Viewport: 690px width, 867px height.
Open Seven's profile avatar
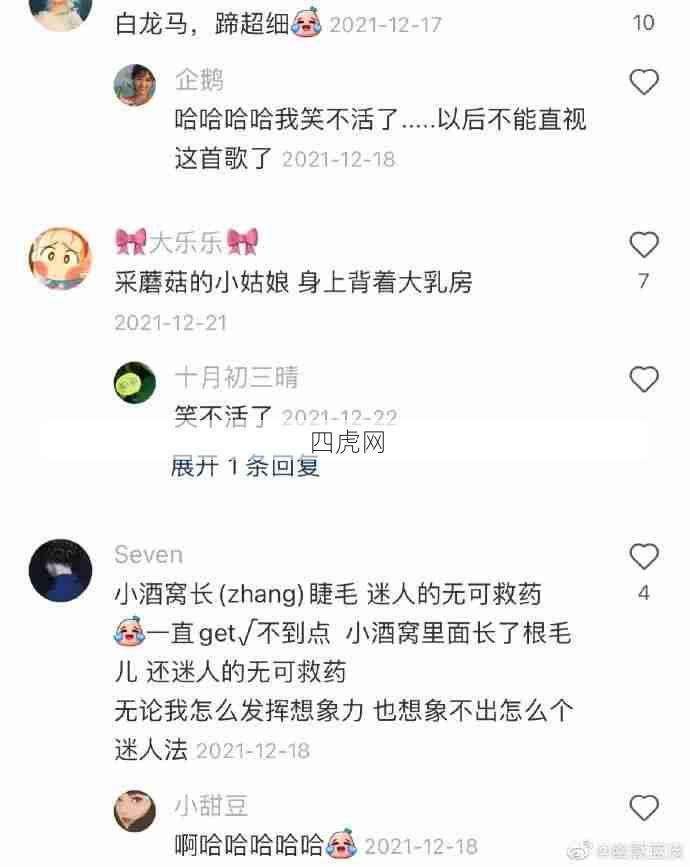point(60,570)
